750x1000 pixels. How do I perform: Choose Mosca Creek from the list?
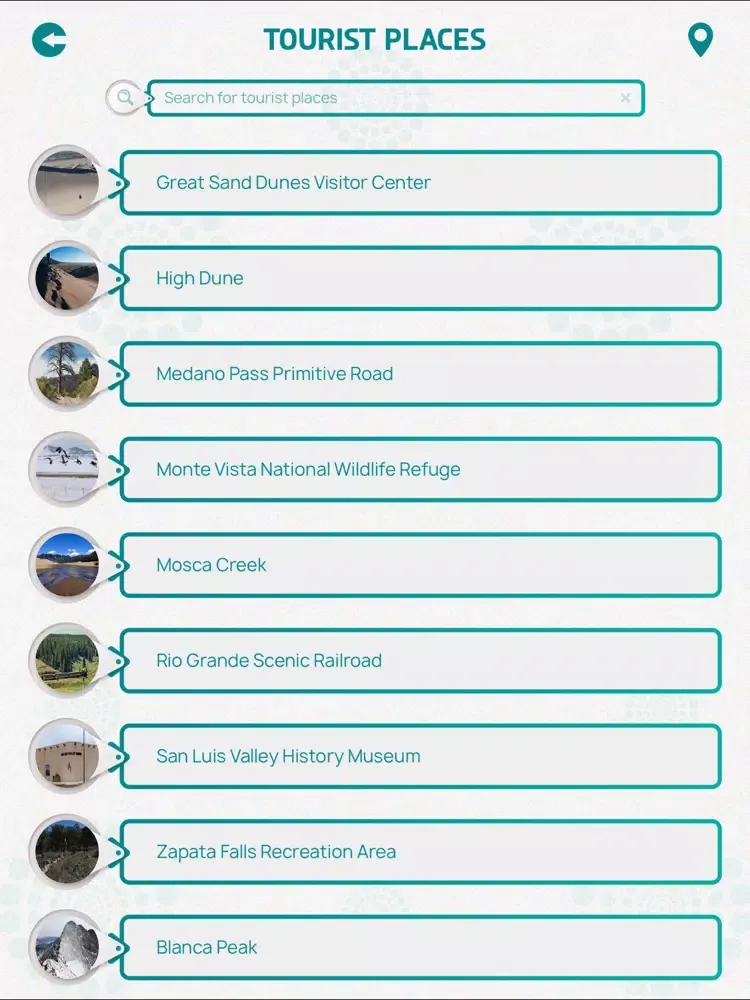coord(420,565)
